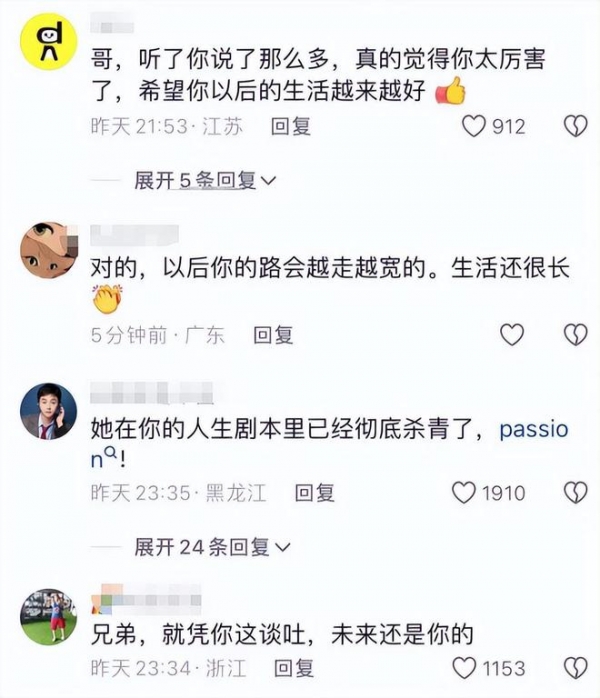Open the Zhejiang commenter's avatar

[47, 616]
